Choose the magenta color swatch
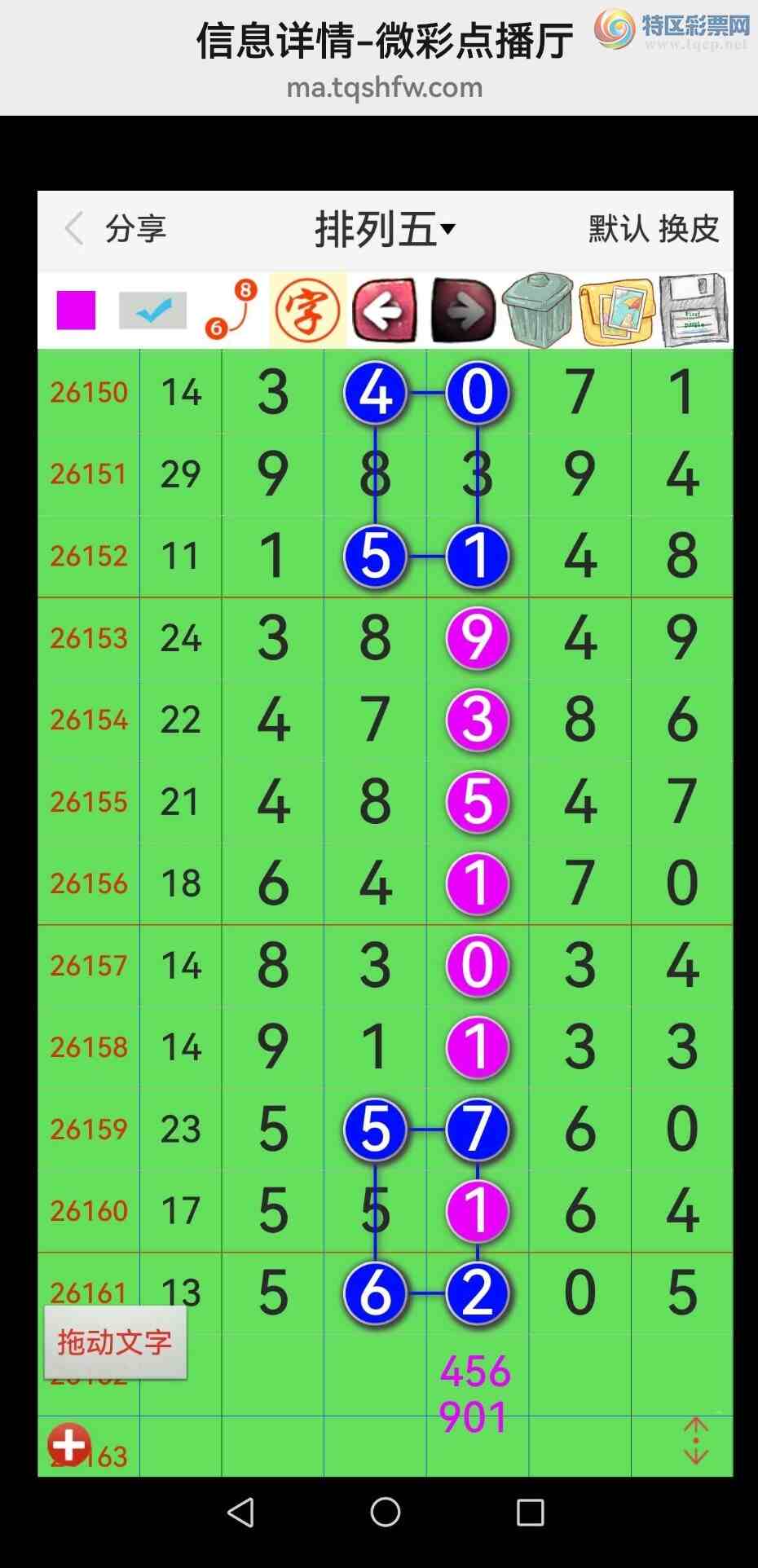 (76, 311)
